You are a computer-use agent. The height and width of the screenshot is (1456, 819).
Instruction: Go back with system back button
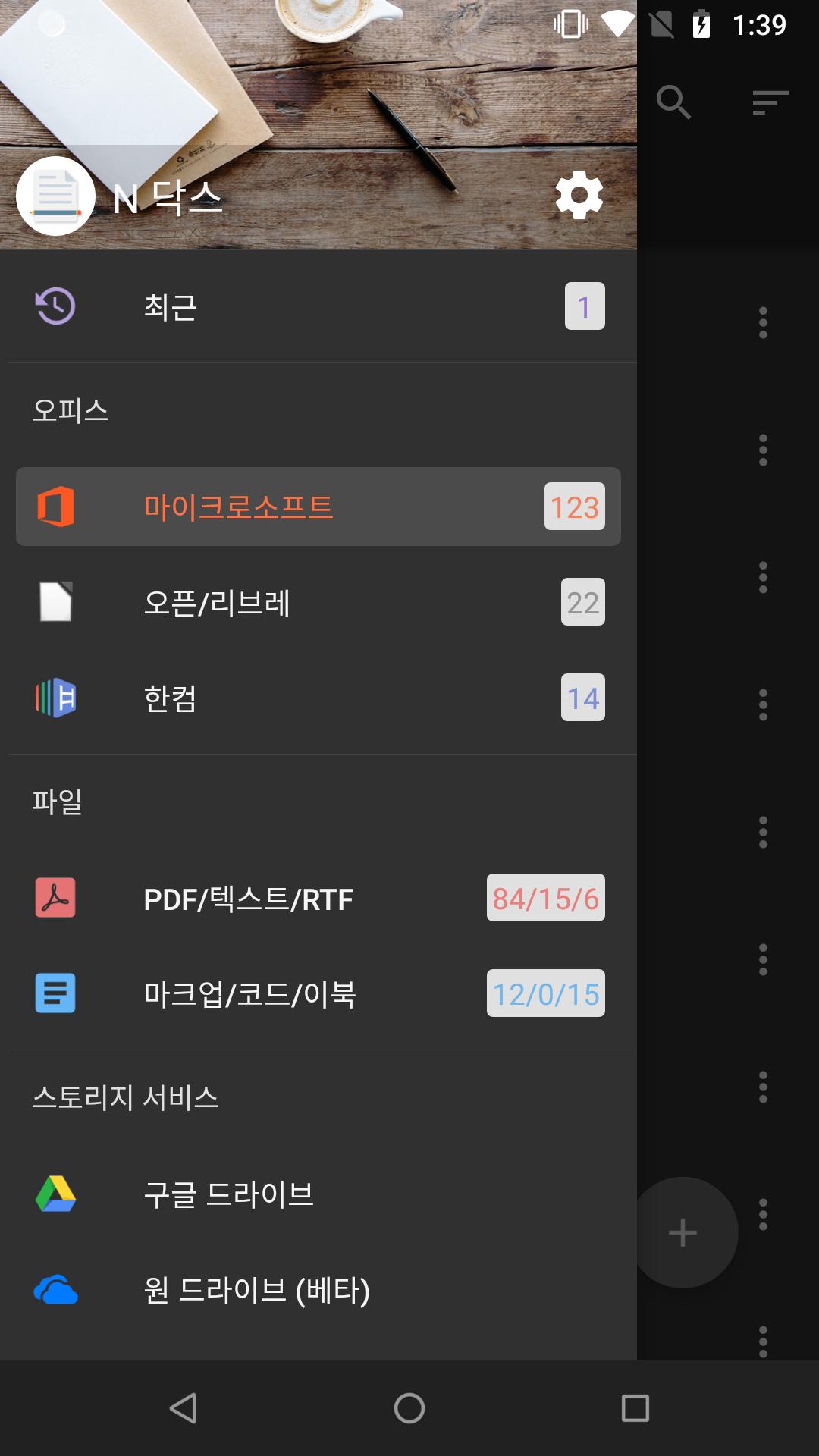point(183,1408)
